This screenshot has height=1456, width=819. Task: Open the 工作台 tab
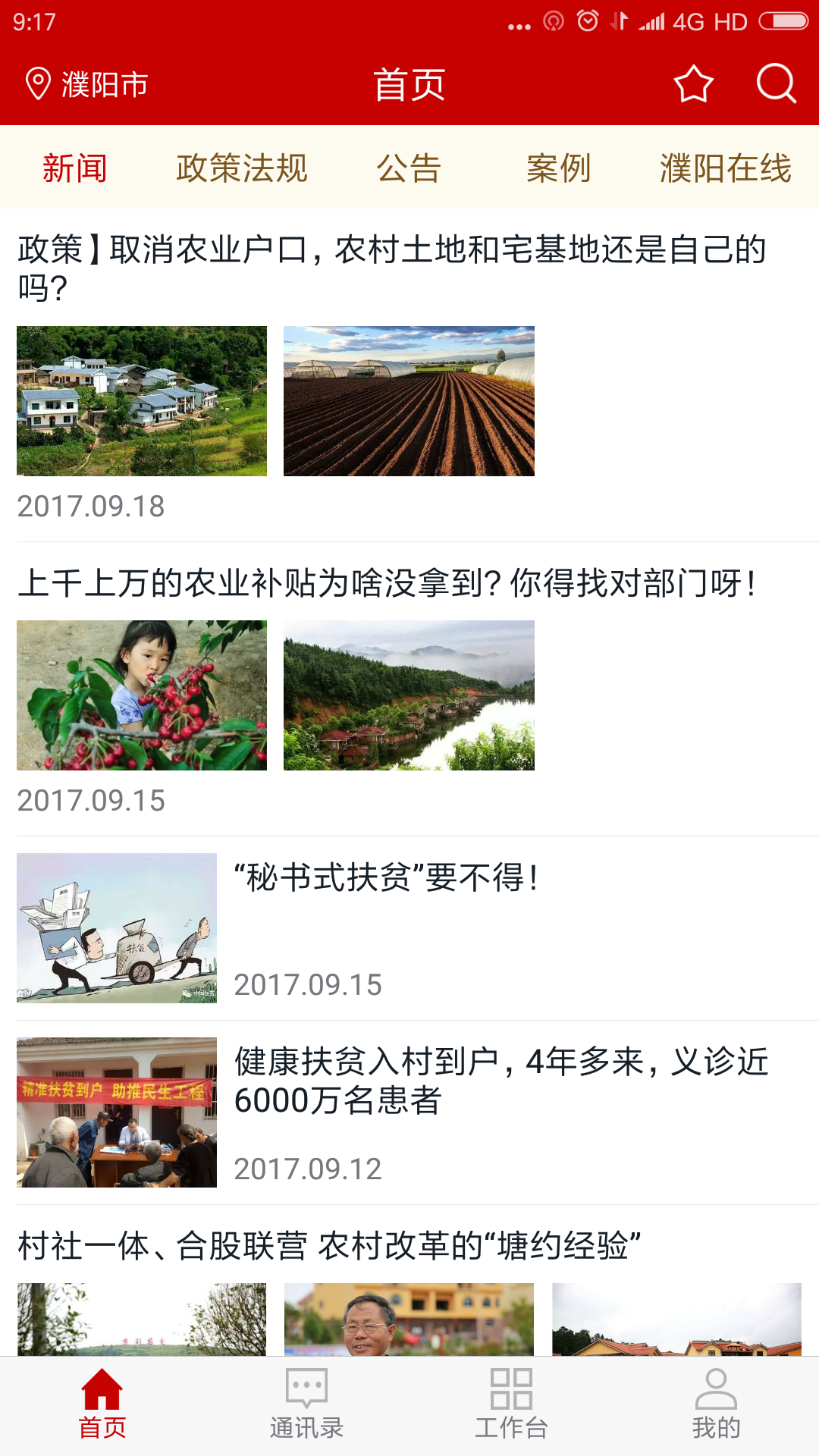pyautogui.click(x=511, y=1404)
